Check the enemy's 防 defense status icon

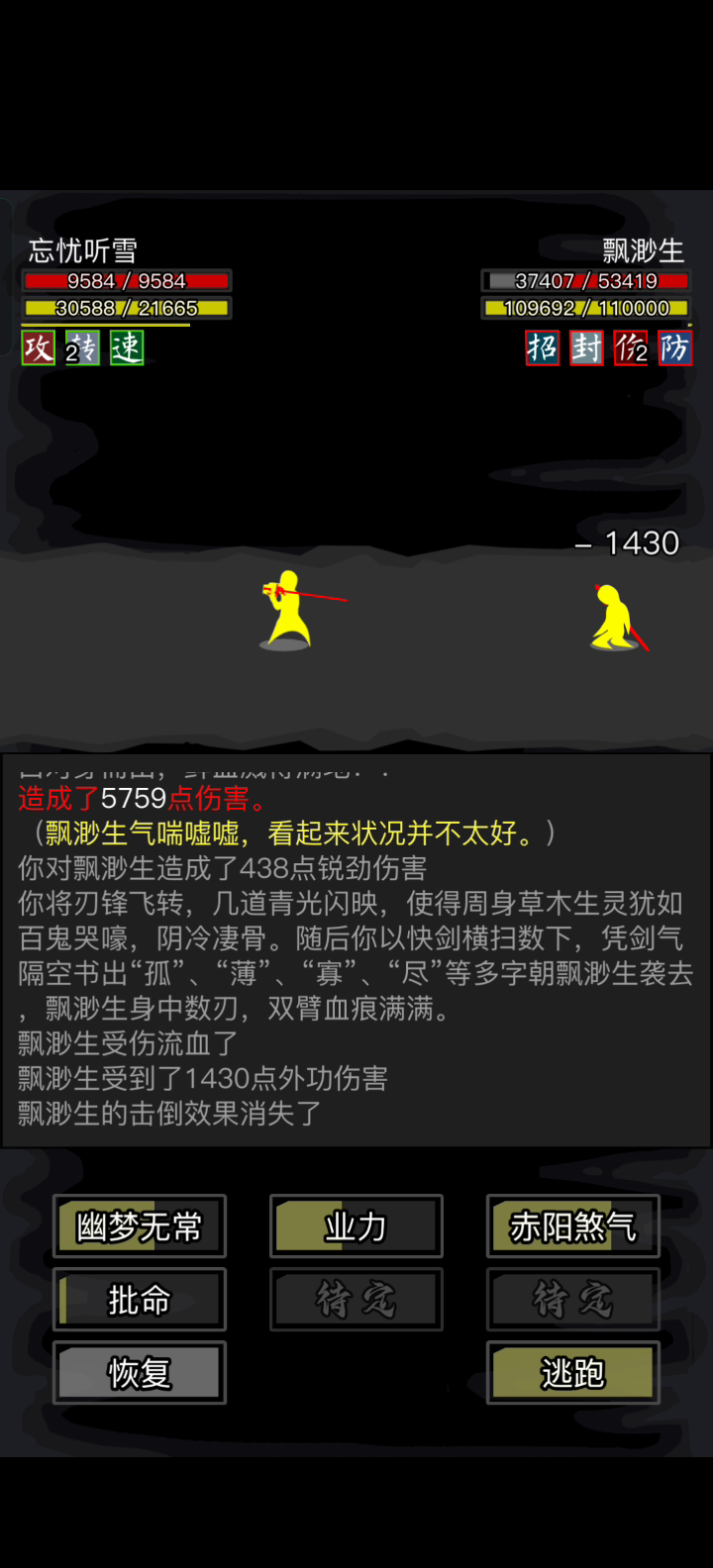(674, 347)
